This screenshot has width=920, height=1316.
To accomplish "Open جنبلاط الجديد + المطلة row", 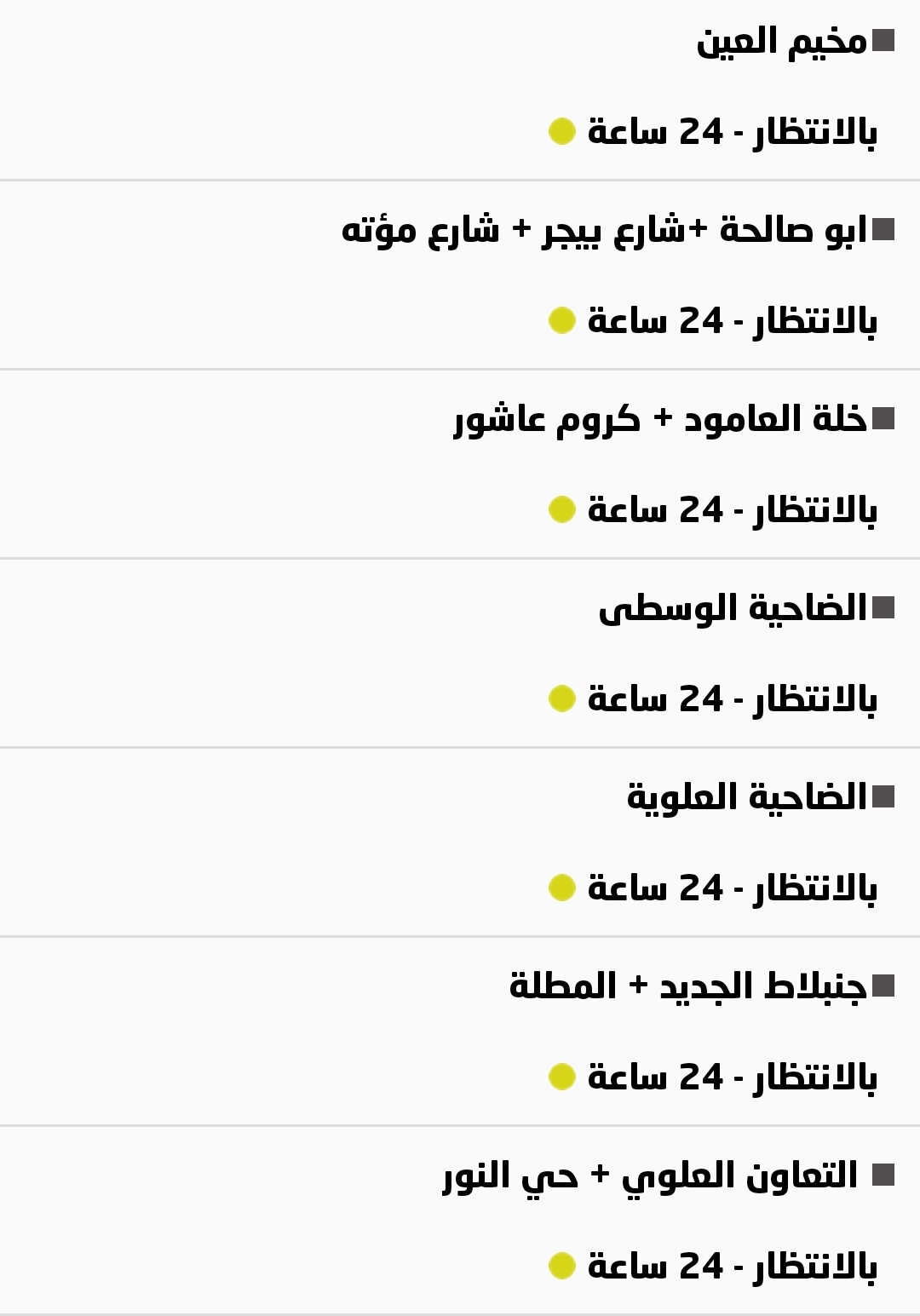I will pyautogui.click(x=688, y=987).
